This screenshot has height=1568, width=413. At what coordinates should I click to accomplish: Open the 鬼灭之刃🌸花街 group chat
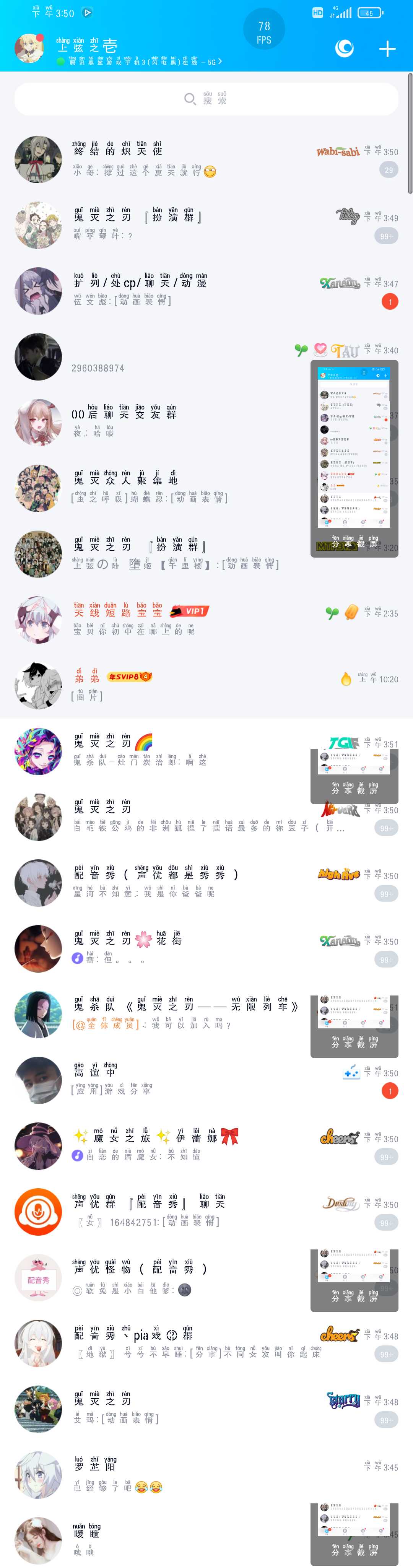coord(182,948)
